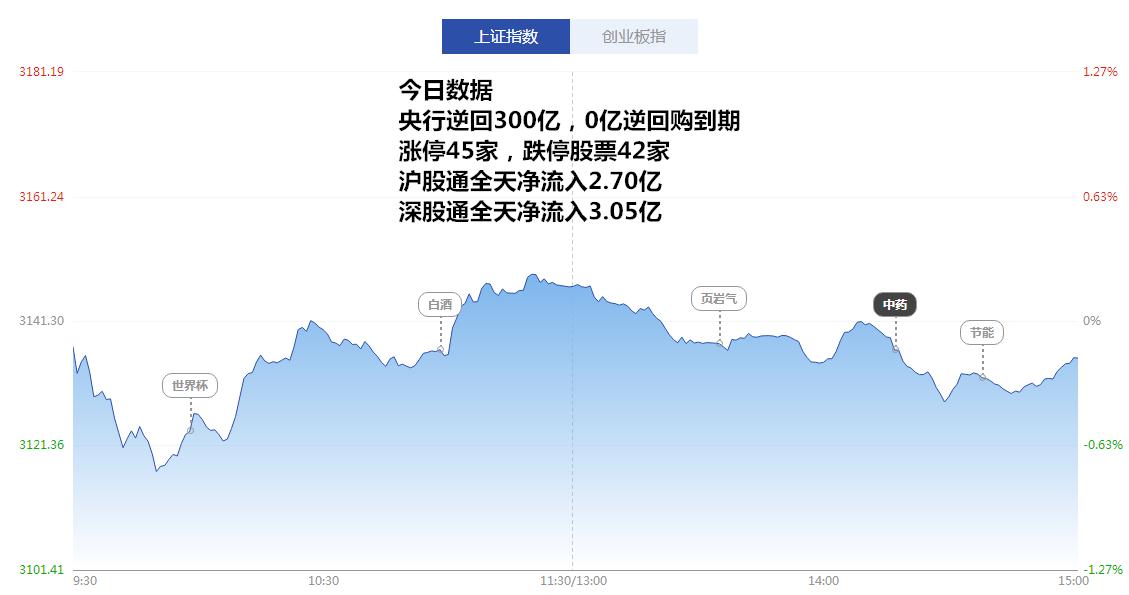Switch to the 创业板指 tab
Image resolution: width=1129 pixels, height=595 pixels.
633,37
